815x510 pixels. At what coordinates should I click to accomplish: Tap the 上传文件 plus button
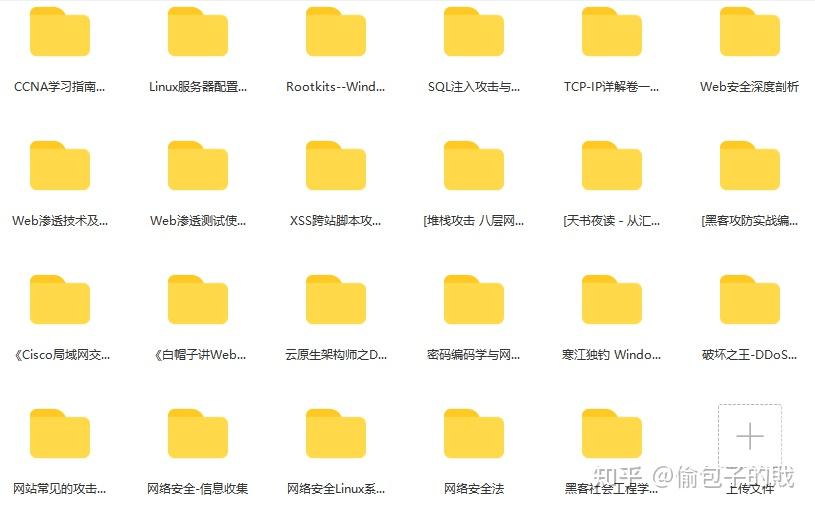(750, 436)
